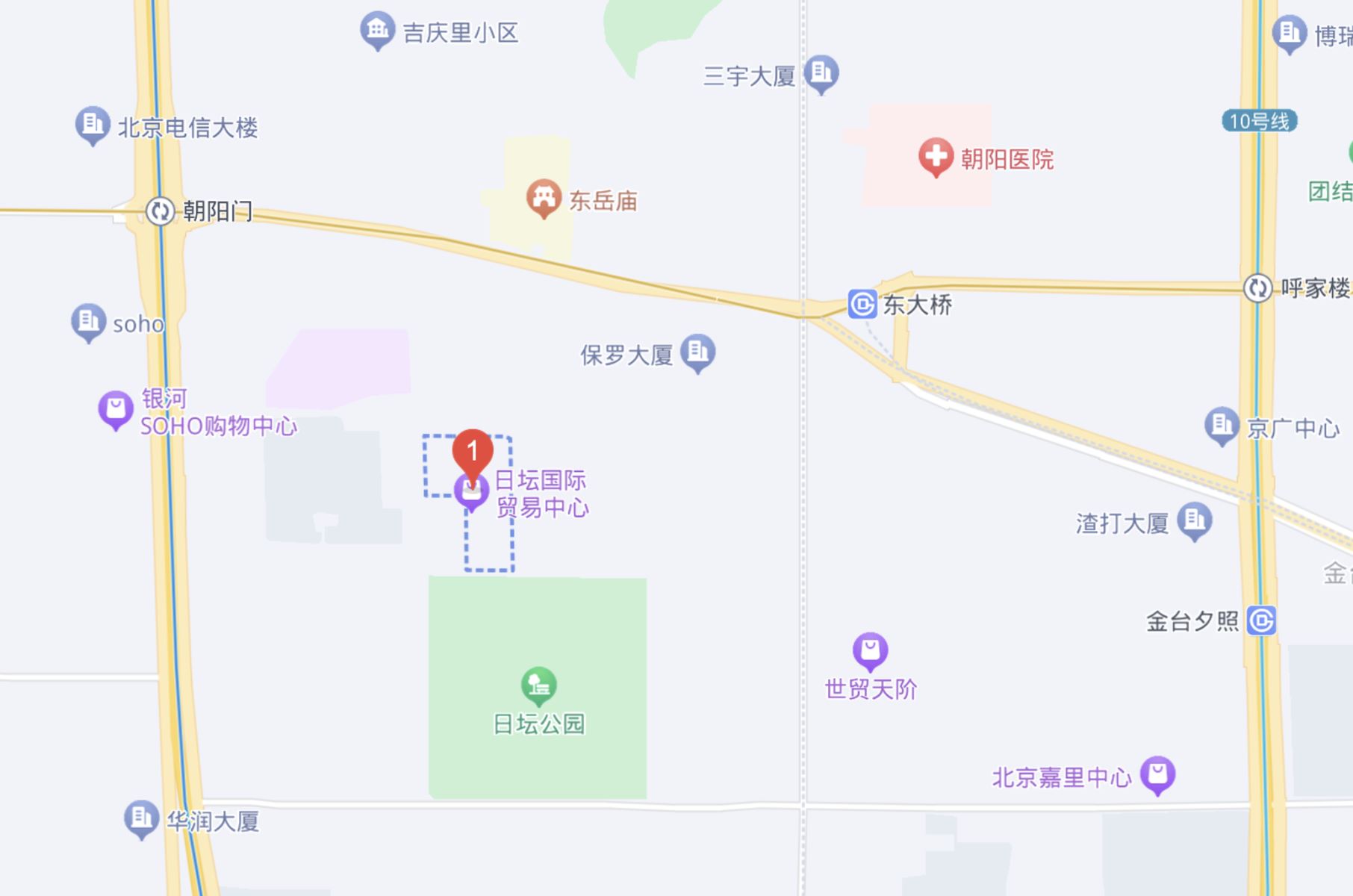Tap the 北京电信大楼 building marker
Screen dimensions: 1353x896
tap(93, 125)
